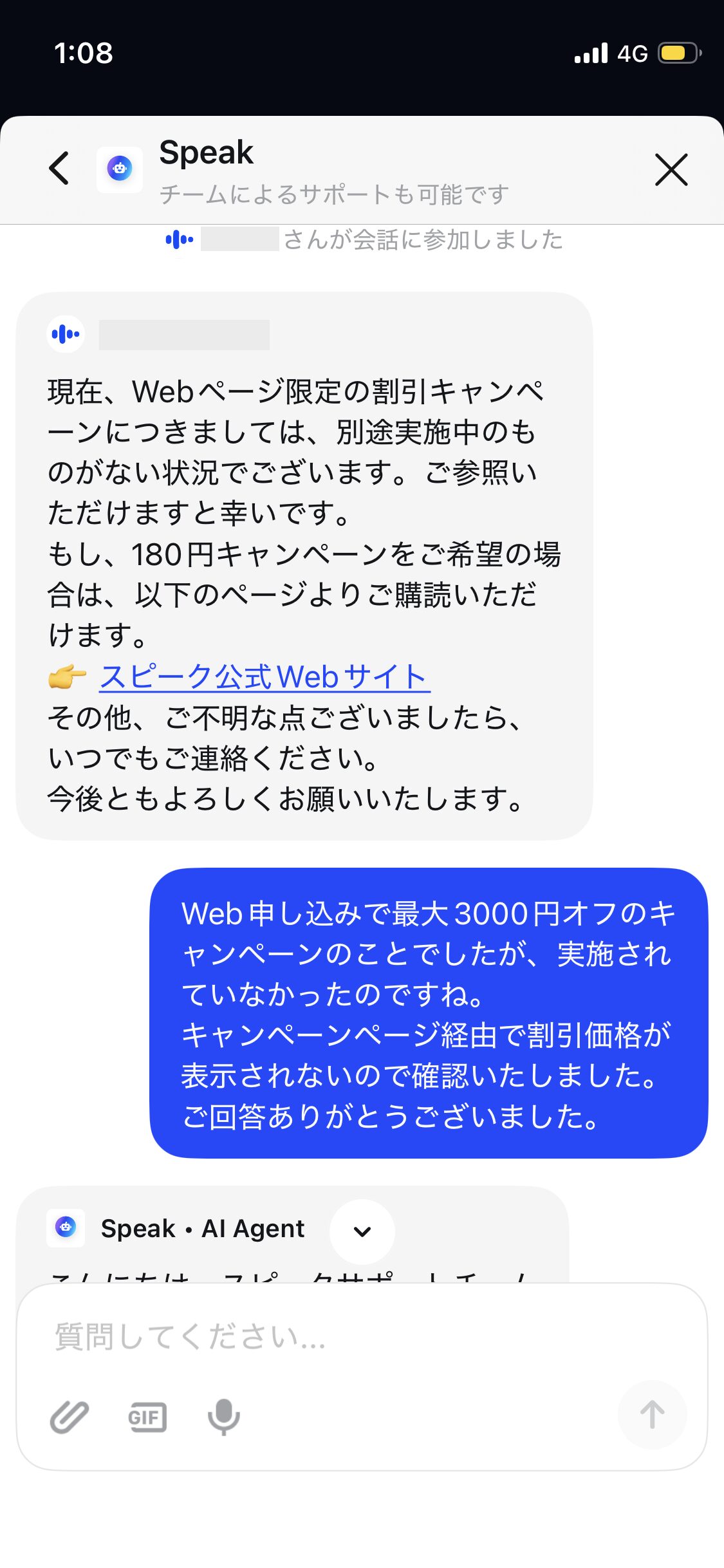Attach a file with the paperclip
The height and width of the screenshot is (1568, 724).
coord(70,1417)
